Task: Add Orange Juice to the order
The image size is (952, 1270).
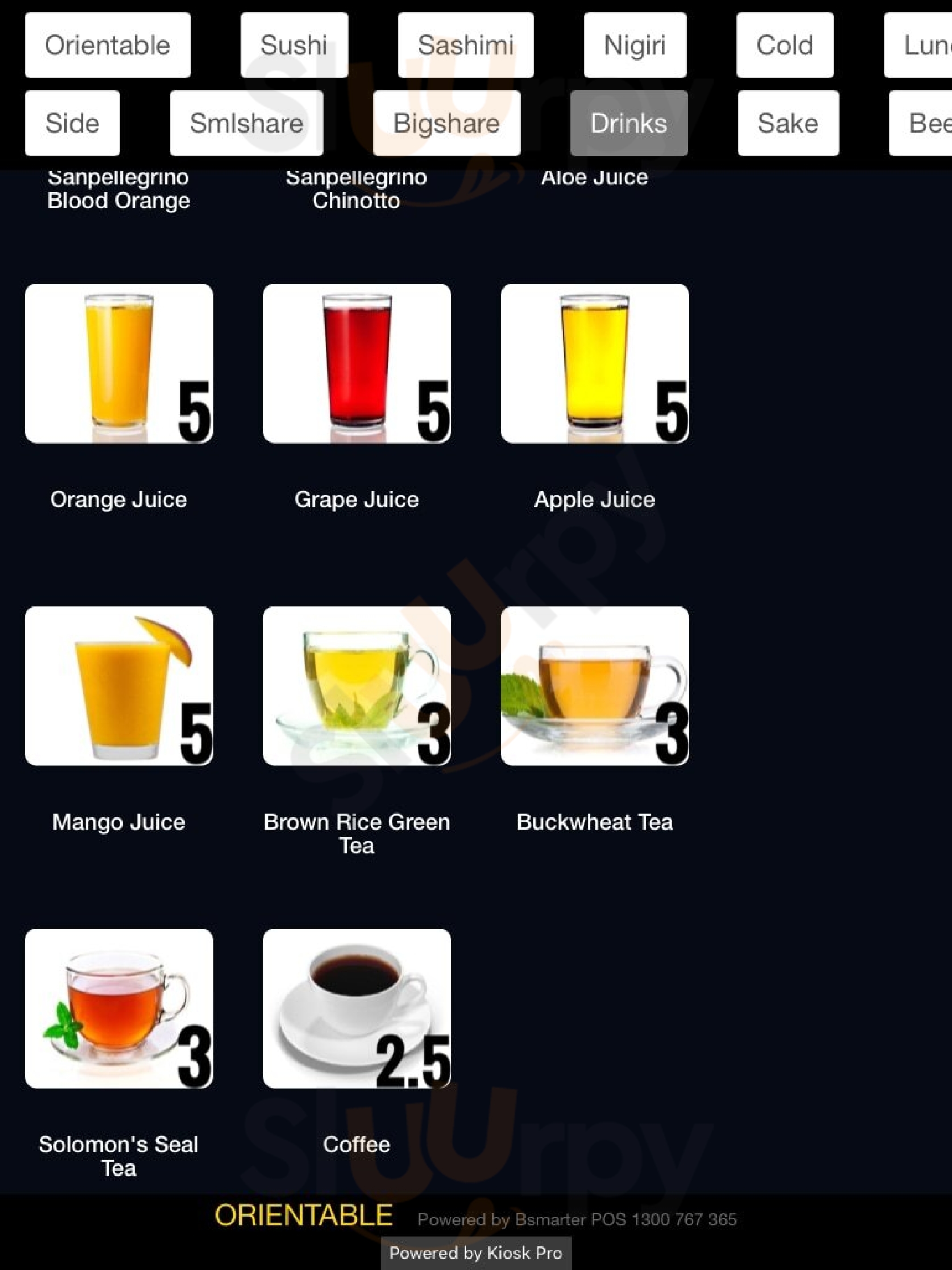Action: click(119, 363)
